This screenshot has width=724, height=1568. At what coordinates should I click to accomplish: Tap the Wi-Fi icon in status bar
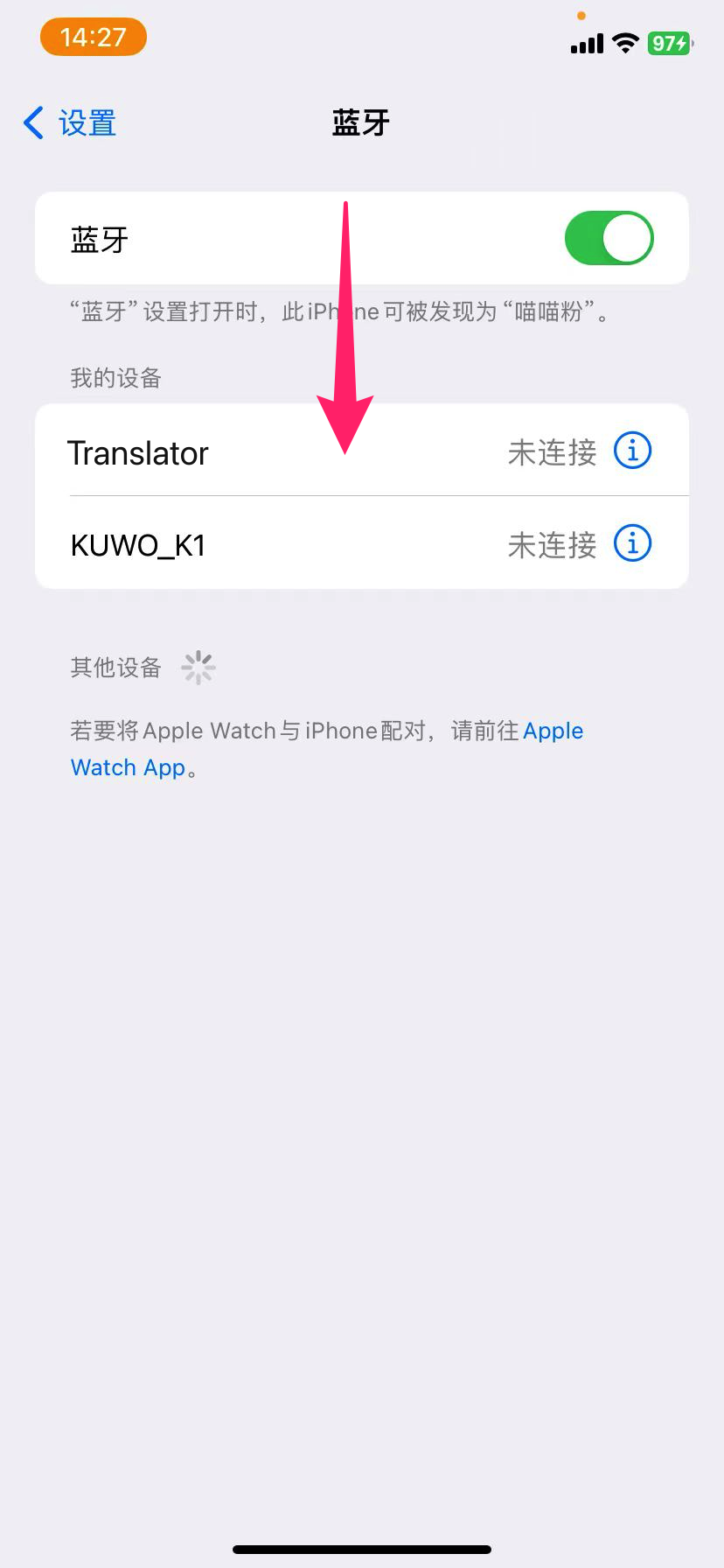[624, 43]
